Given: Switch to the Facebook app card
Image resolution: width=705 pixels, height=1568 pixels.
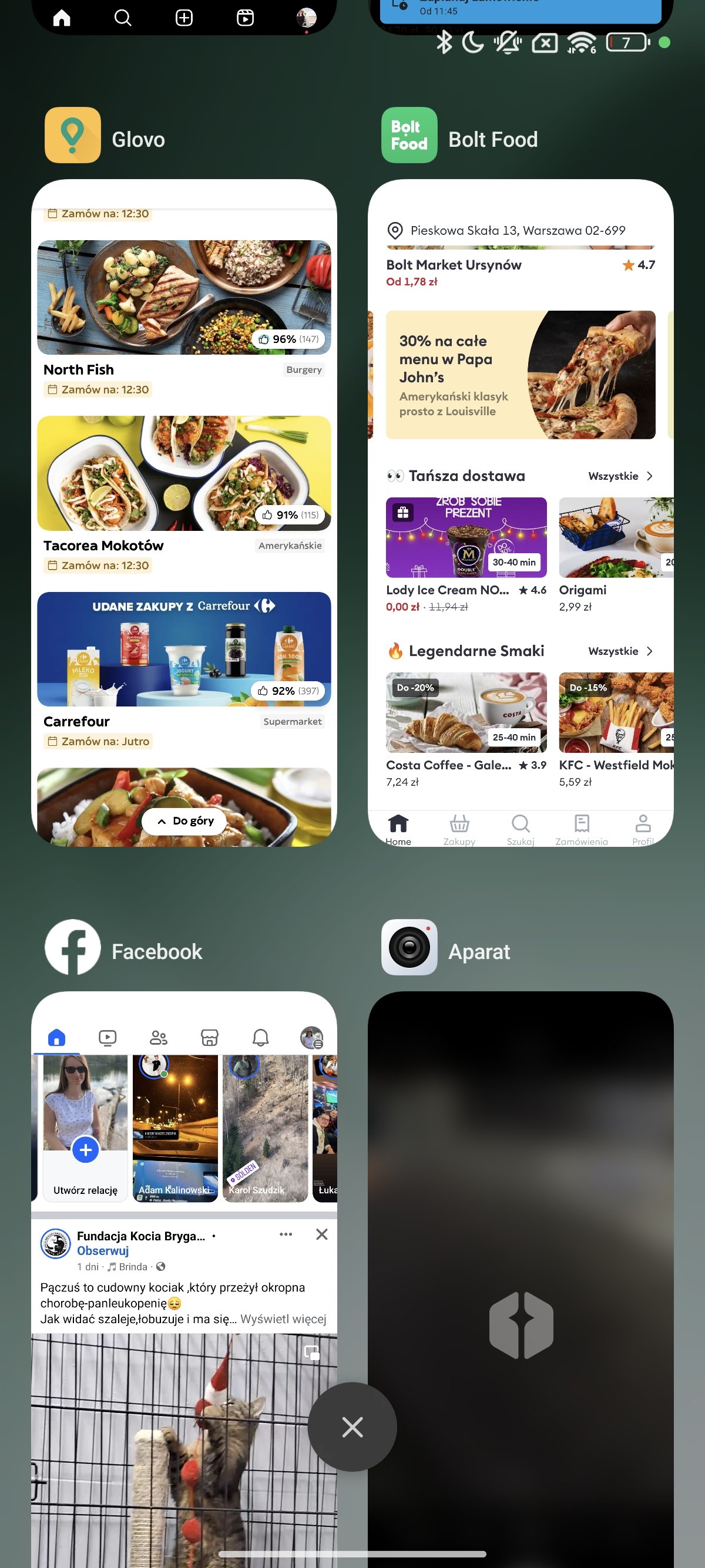Looking at the screenshot, I should [x=184, y=1278].
